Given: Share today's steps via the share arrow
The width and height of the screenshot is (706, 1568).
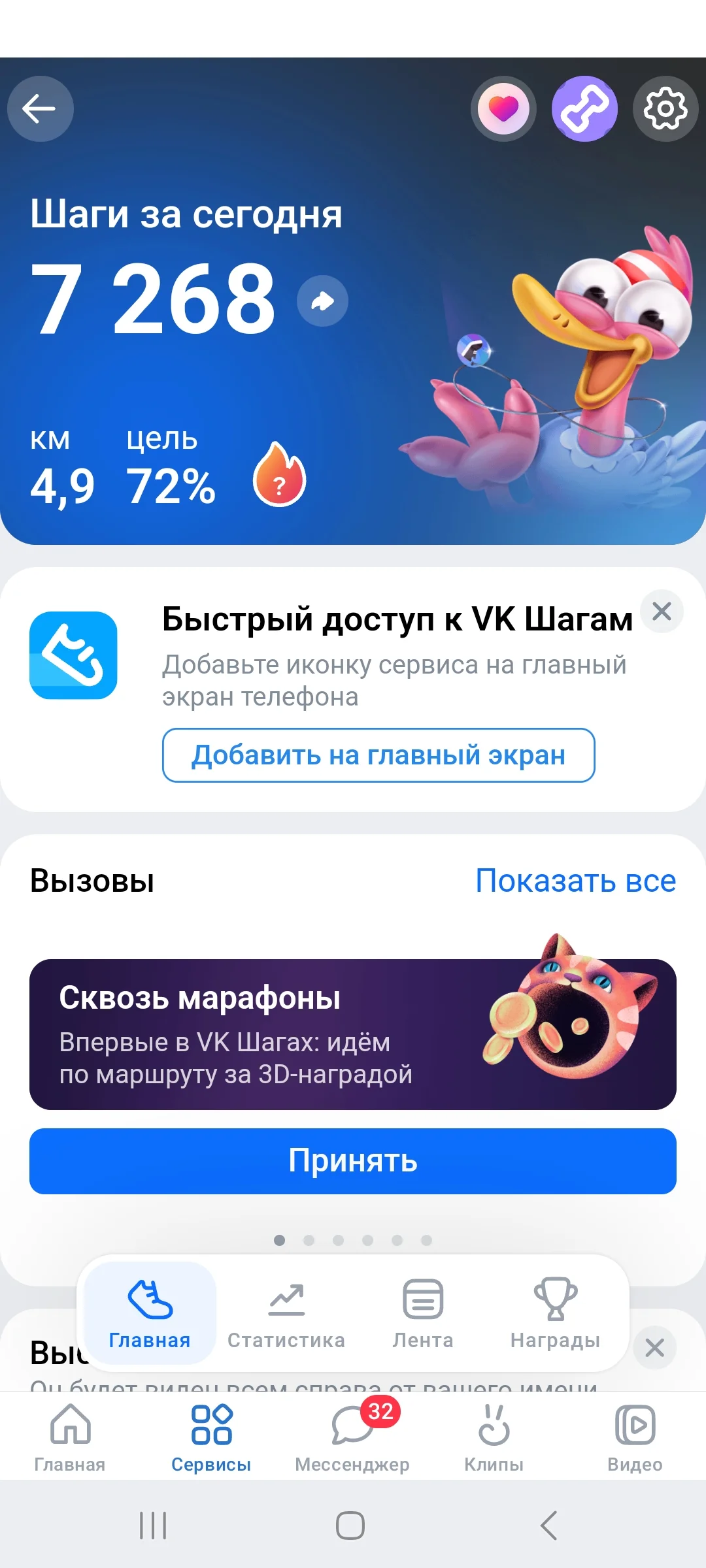Looking at the screenshot, I should pyautogui.click(x=322, y=302).
